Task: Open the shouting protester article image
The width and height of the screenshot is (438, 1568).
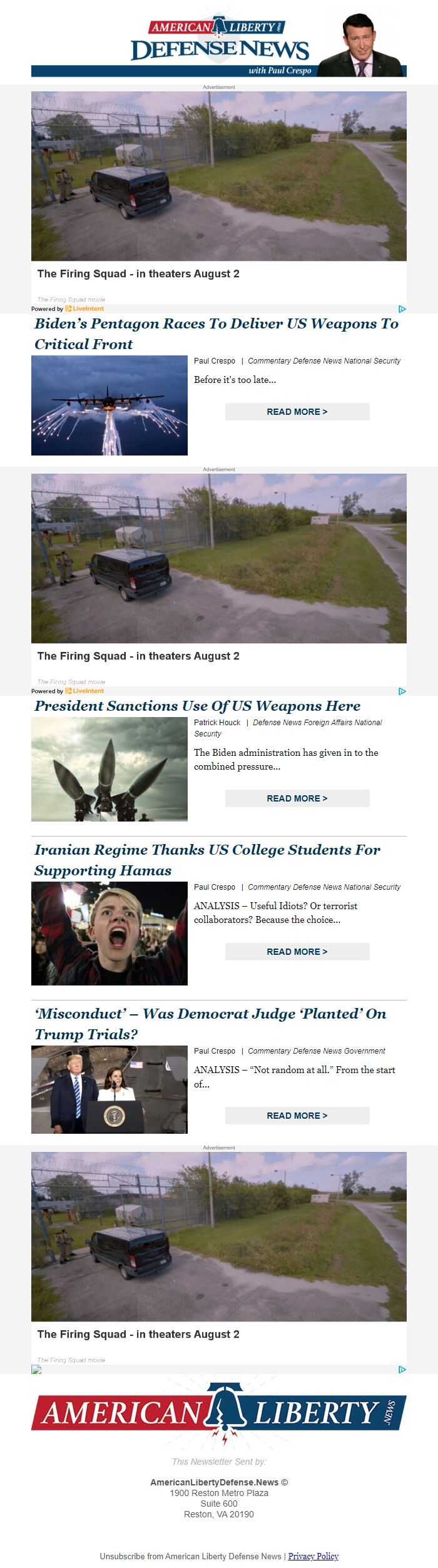Action: (109, 933)
